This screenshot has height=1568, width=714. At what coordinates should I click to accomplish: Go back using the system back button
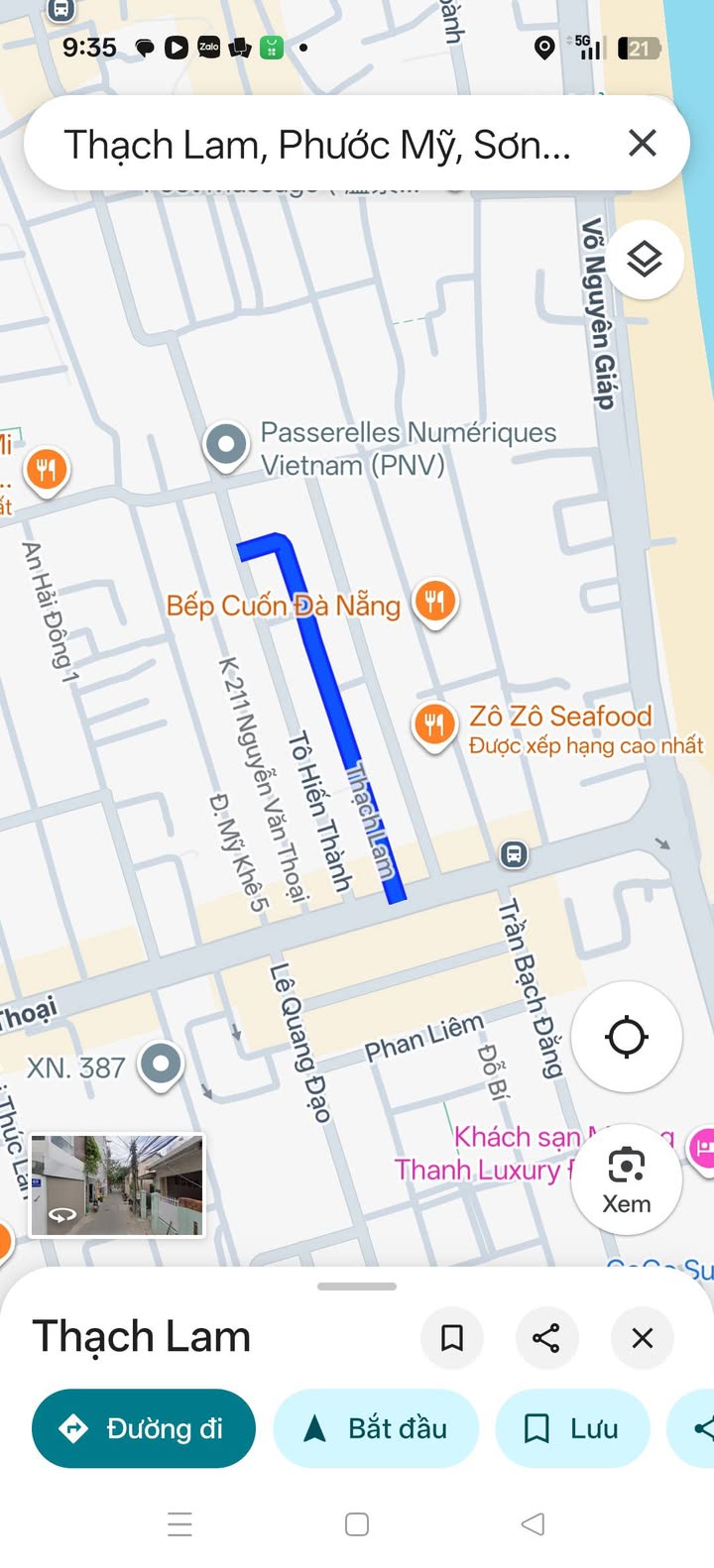pyautogui.click(x=534, y=1523)
